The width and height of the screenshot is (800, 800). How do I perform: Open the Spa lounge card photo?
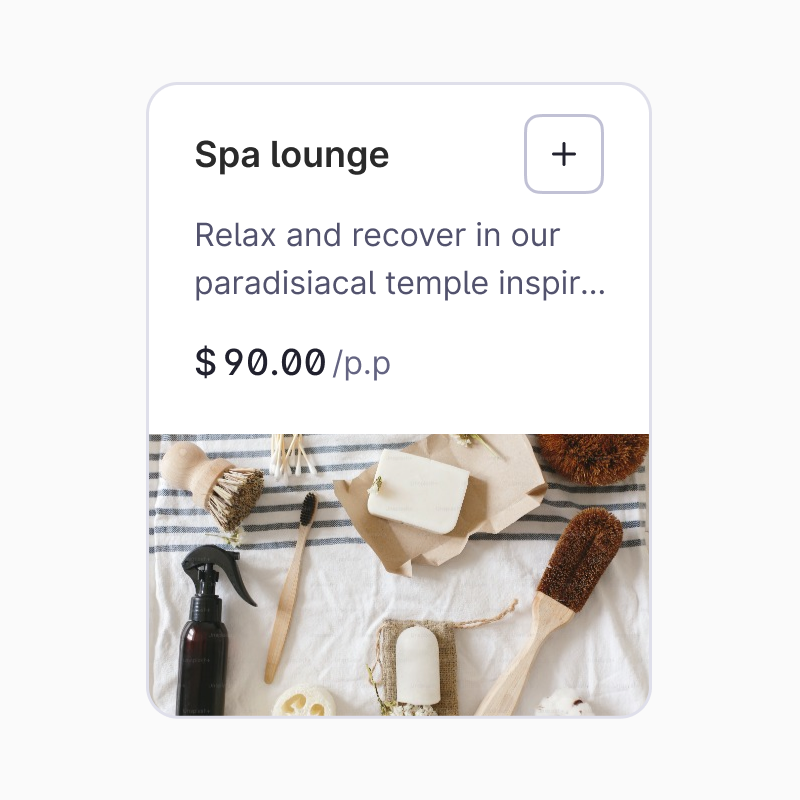(399, 574)
